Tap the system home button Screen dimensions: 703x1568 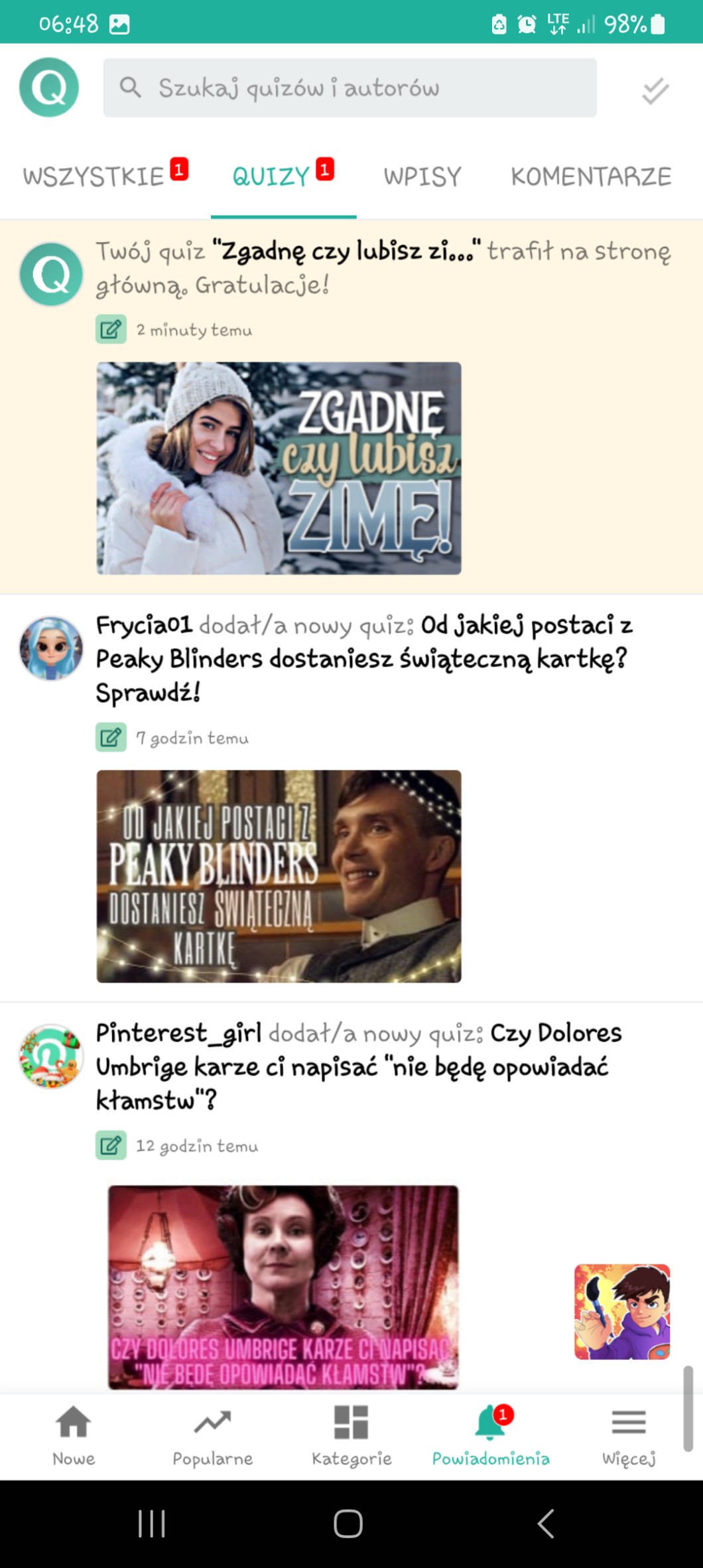point(348,1523)
